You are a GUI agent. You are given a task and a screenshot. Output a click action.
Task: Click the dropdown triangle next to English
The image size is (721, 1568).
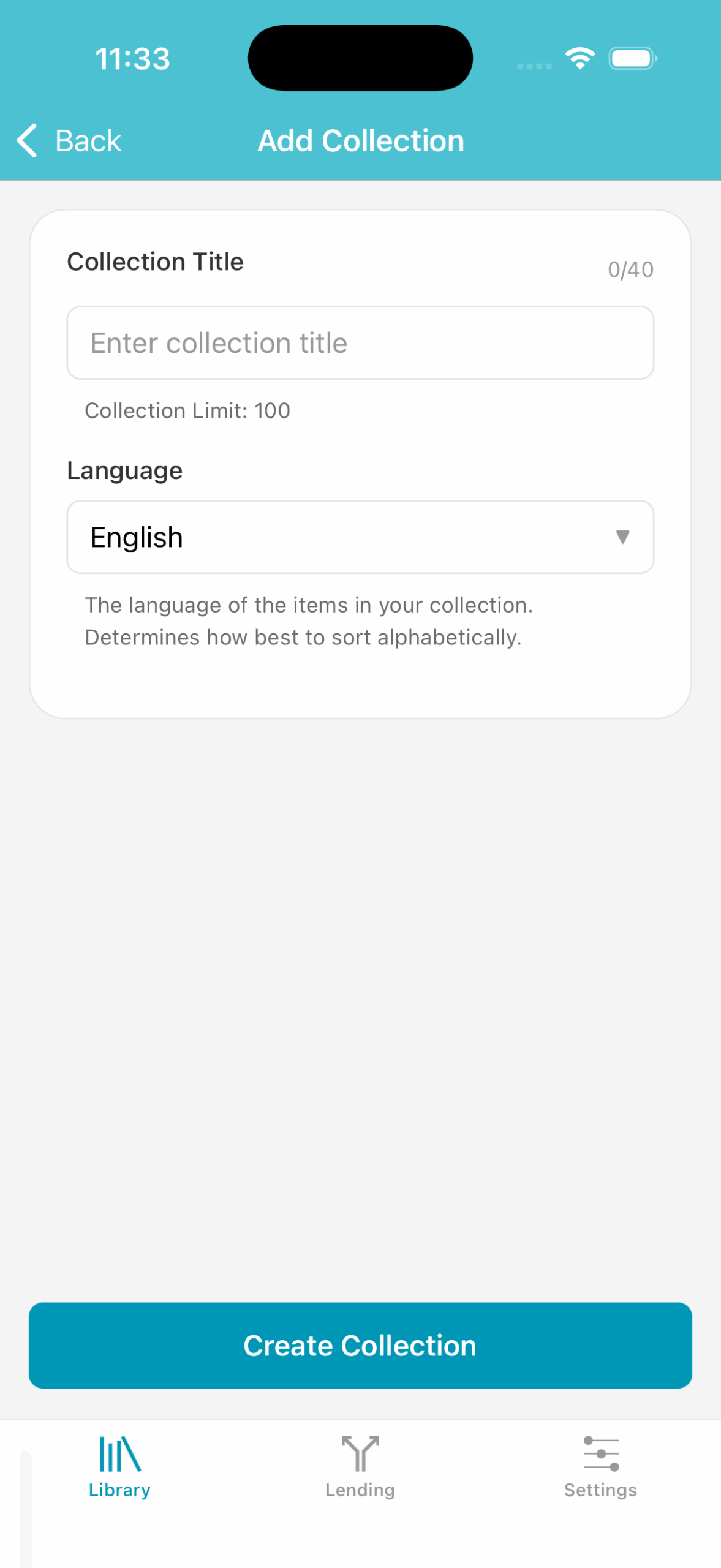pyautogui.click(x=622, y=538)
